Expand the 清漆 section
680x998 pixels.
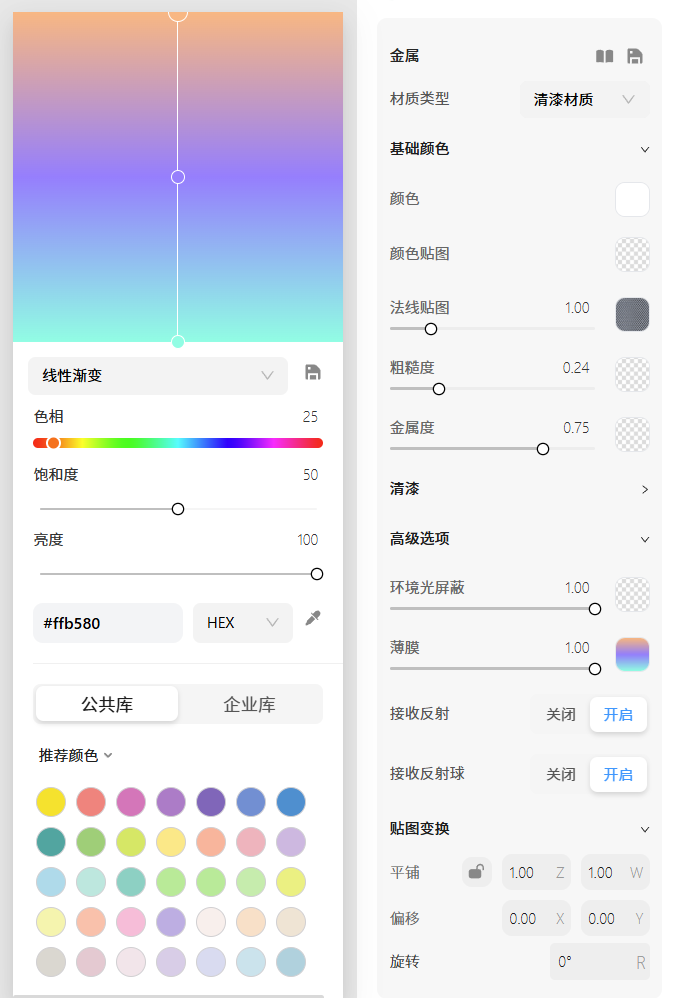pos(644,490)
